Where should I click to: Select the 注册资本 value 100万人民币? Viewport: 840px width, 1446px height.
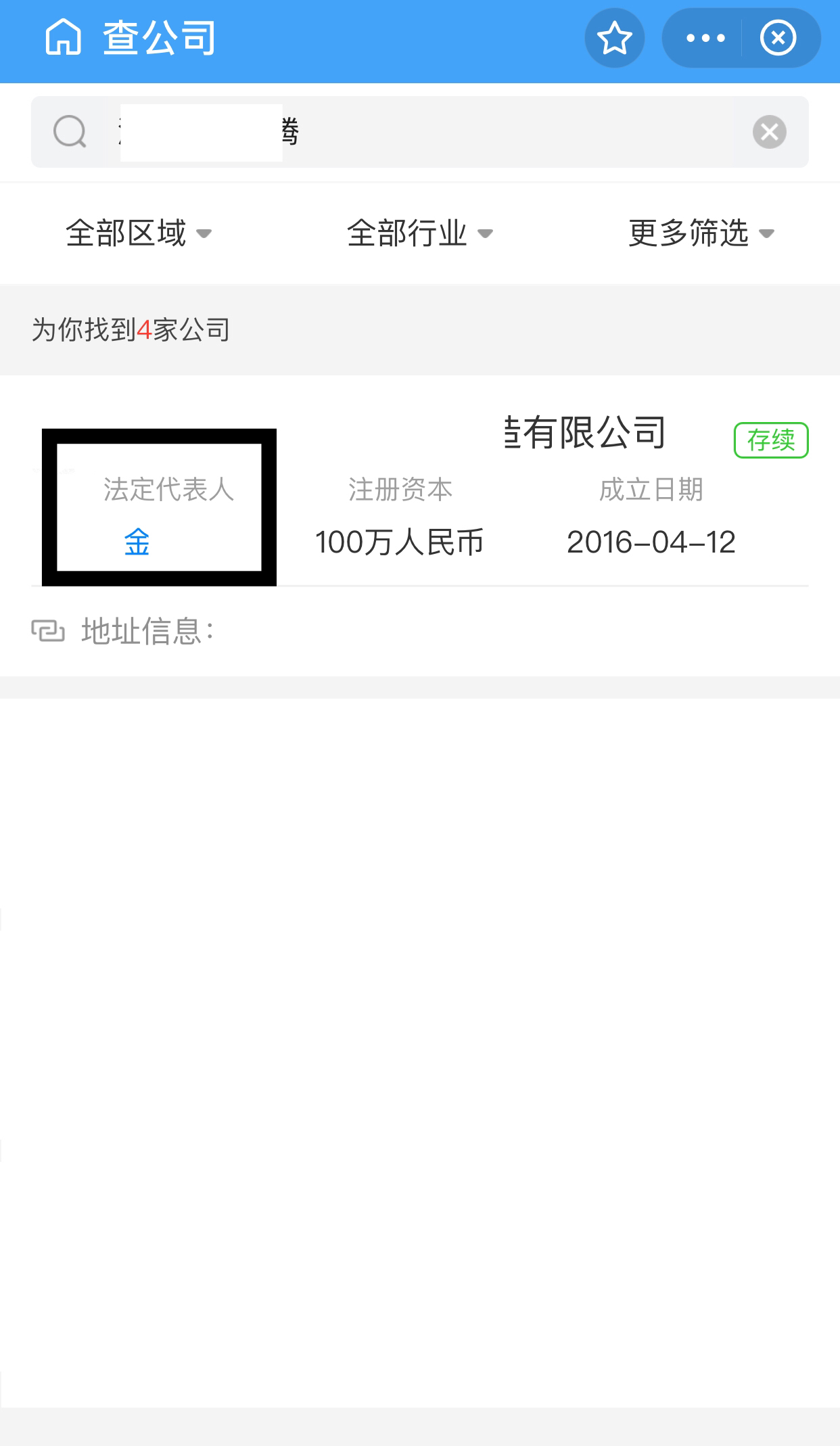click(x=400, y=541)
